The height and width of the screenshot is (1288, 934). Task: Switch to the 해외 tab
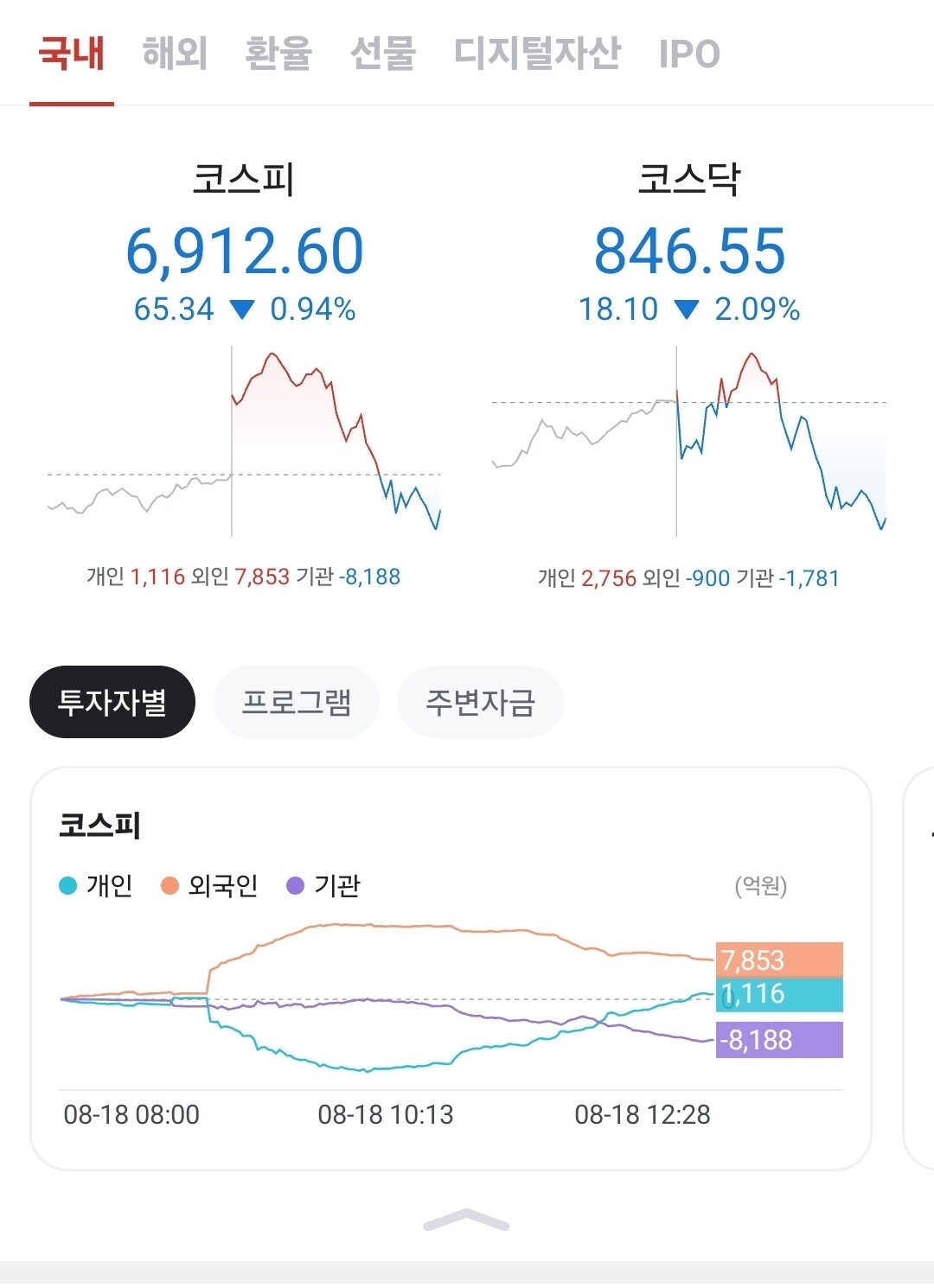[x=175, y=54]
